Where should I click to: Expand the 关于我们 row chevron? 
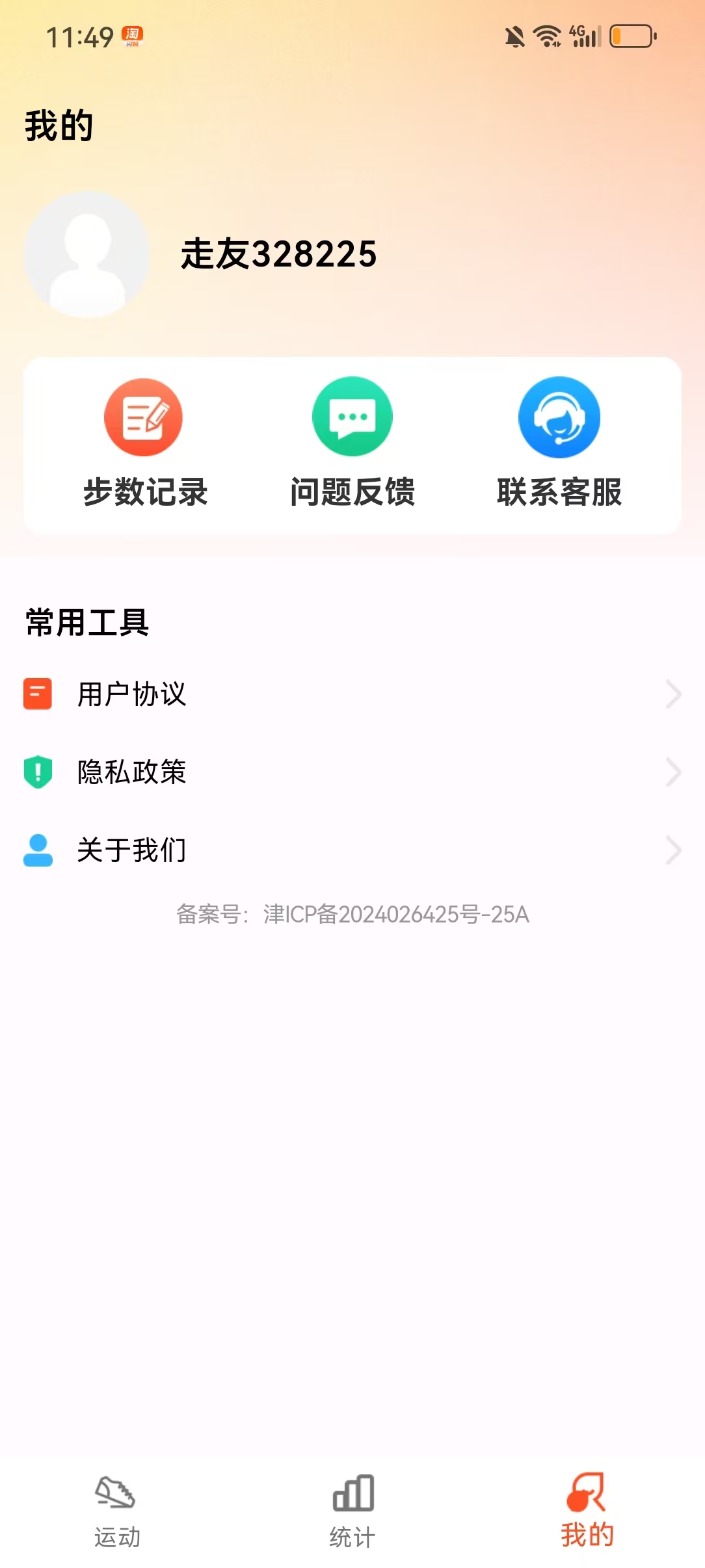tap(674, 850)
